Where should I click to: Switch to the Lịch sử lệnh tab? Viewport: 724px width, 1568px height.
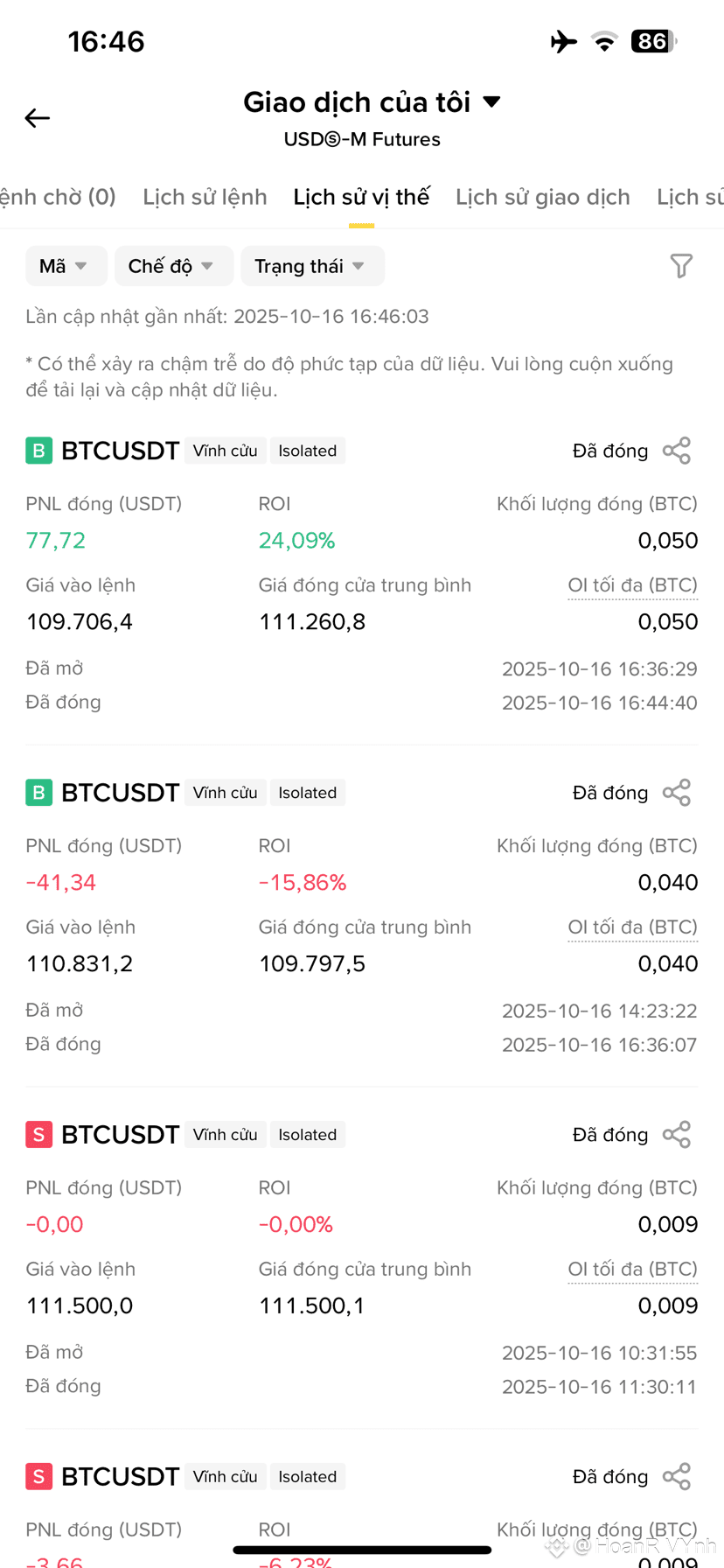coord(205,197)
